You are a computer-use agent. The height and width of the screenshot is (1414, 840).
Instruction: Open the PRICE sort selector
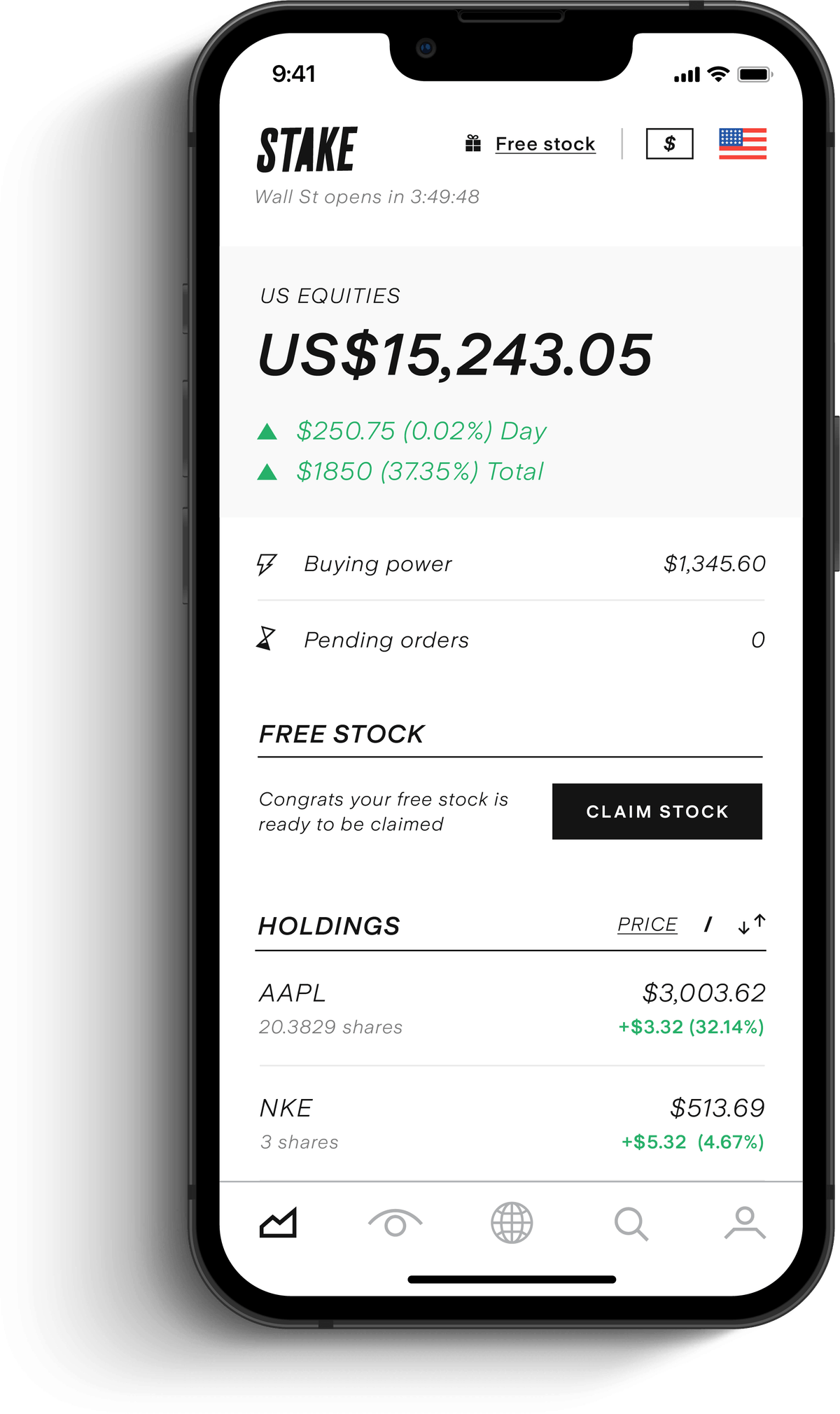646,924
